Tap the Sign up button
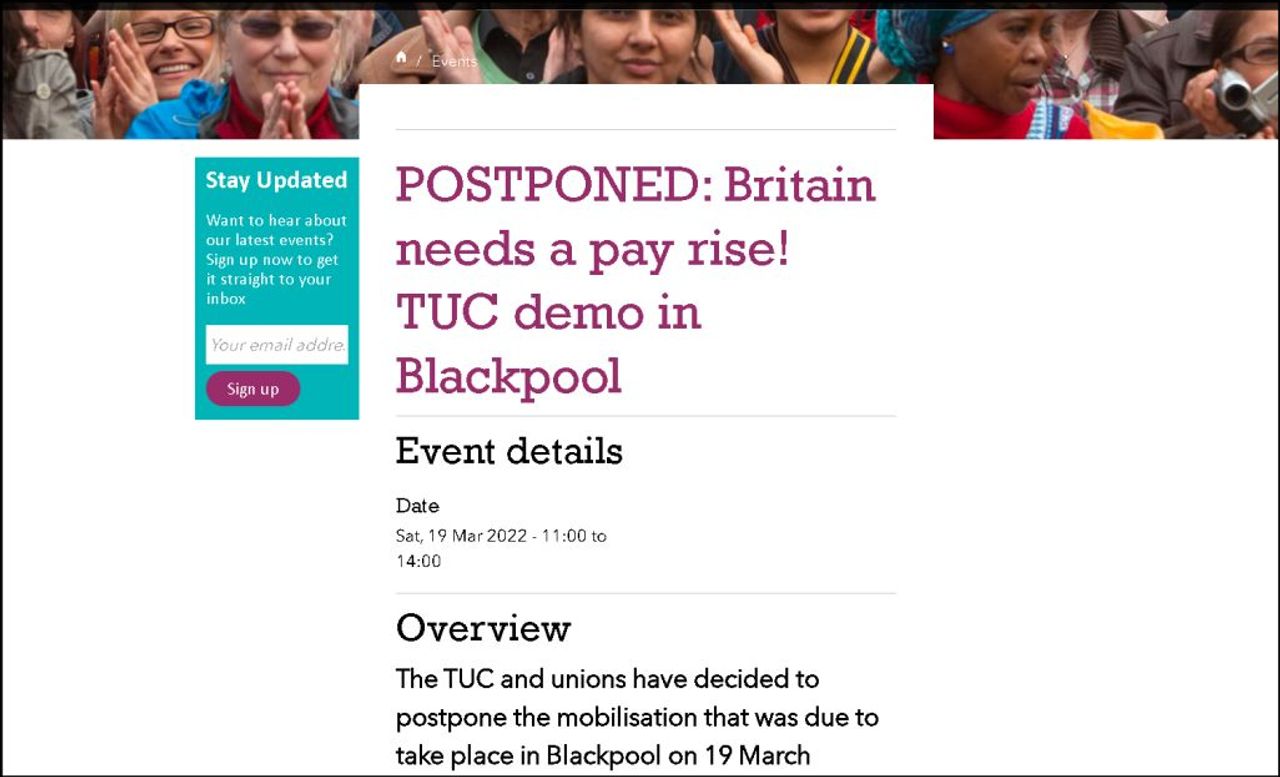Screen dimensions: 1280x777 click(x=253, y=389)
